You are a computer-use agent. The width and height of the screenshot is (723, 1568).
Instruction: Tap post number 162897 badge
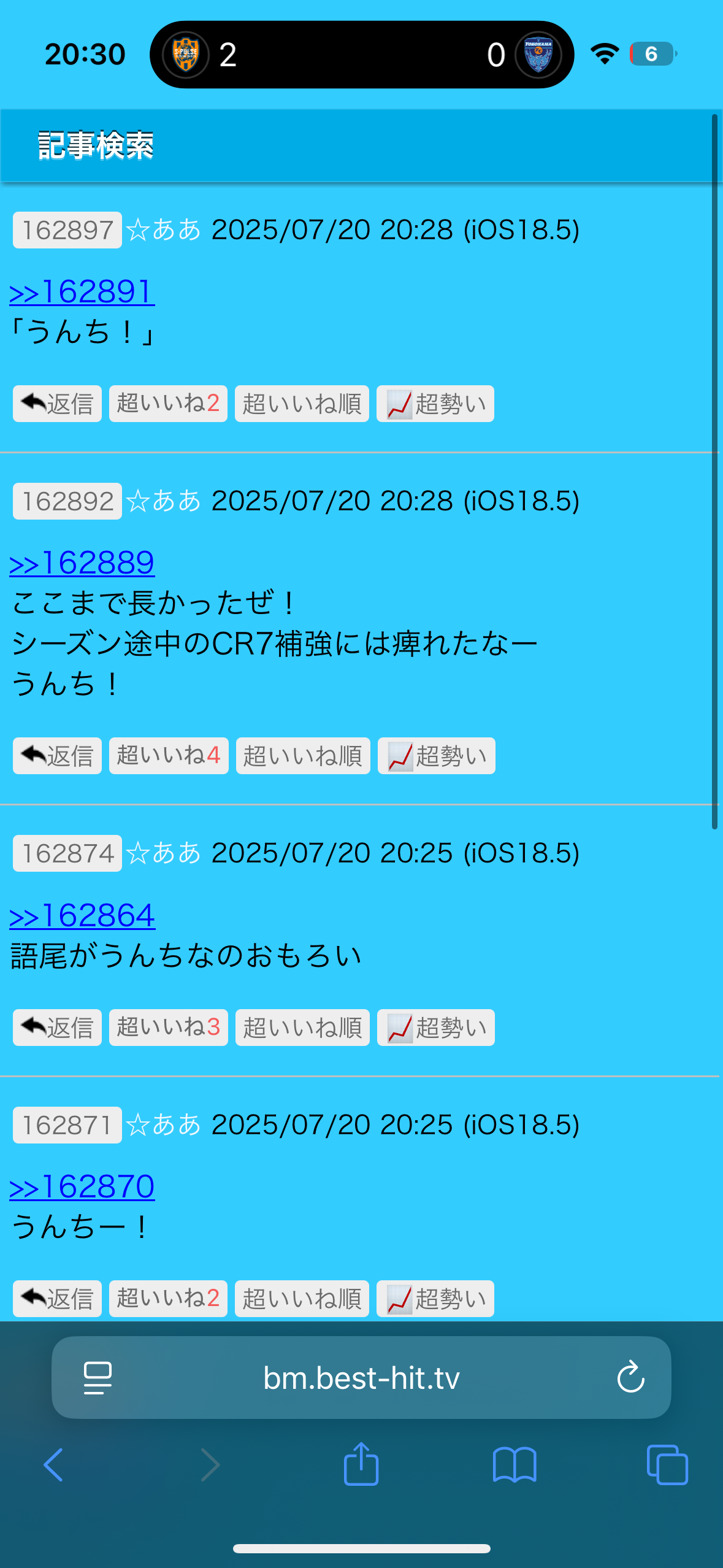[x=67, y=230]
